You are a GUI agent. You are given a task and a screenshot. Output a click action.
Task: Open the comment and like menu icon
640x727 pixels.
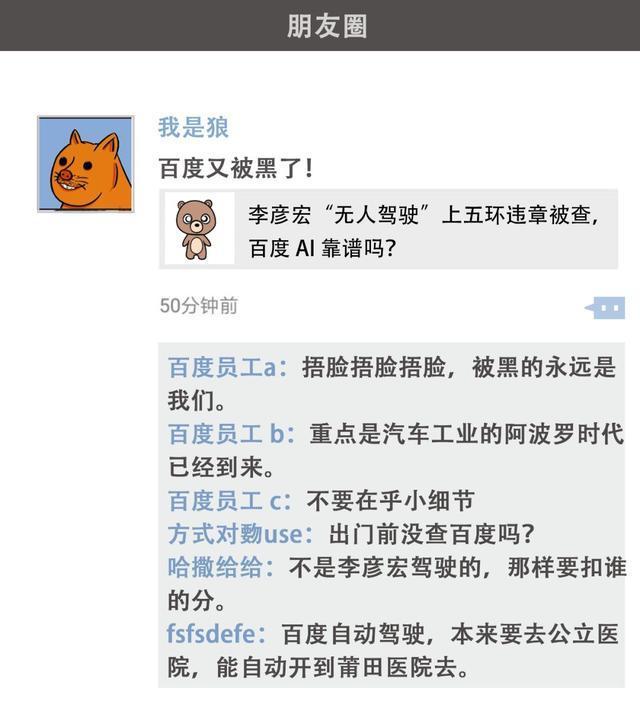point(606,308)
